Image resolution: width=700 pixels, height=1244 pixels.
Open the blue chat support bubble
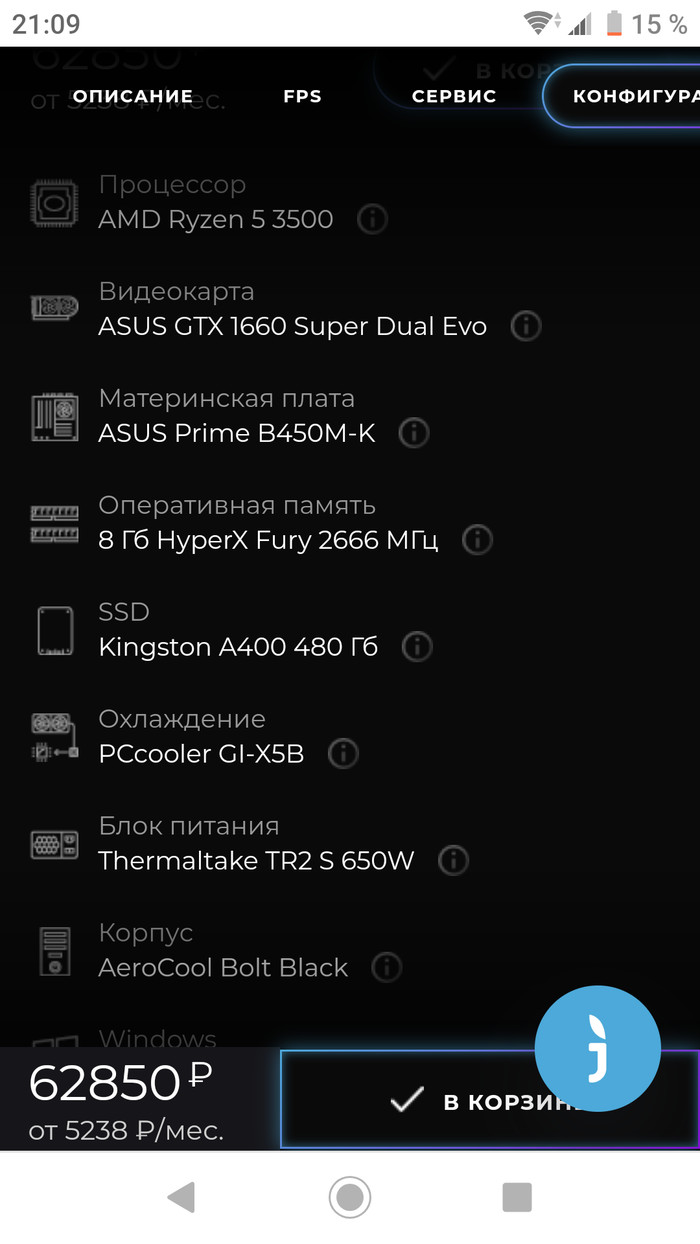[598, 1049]
